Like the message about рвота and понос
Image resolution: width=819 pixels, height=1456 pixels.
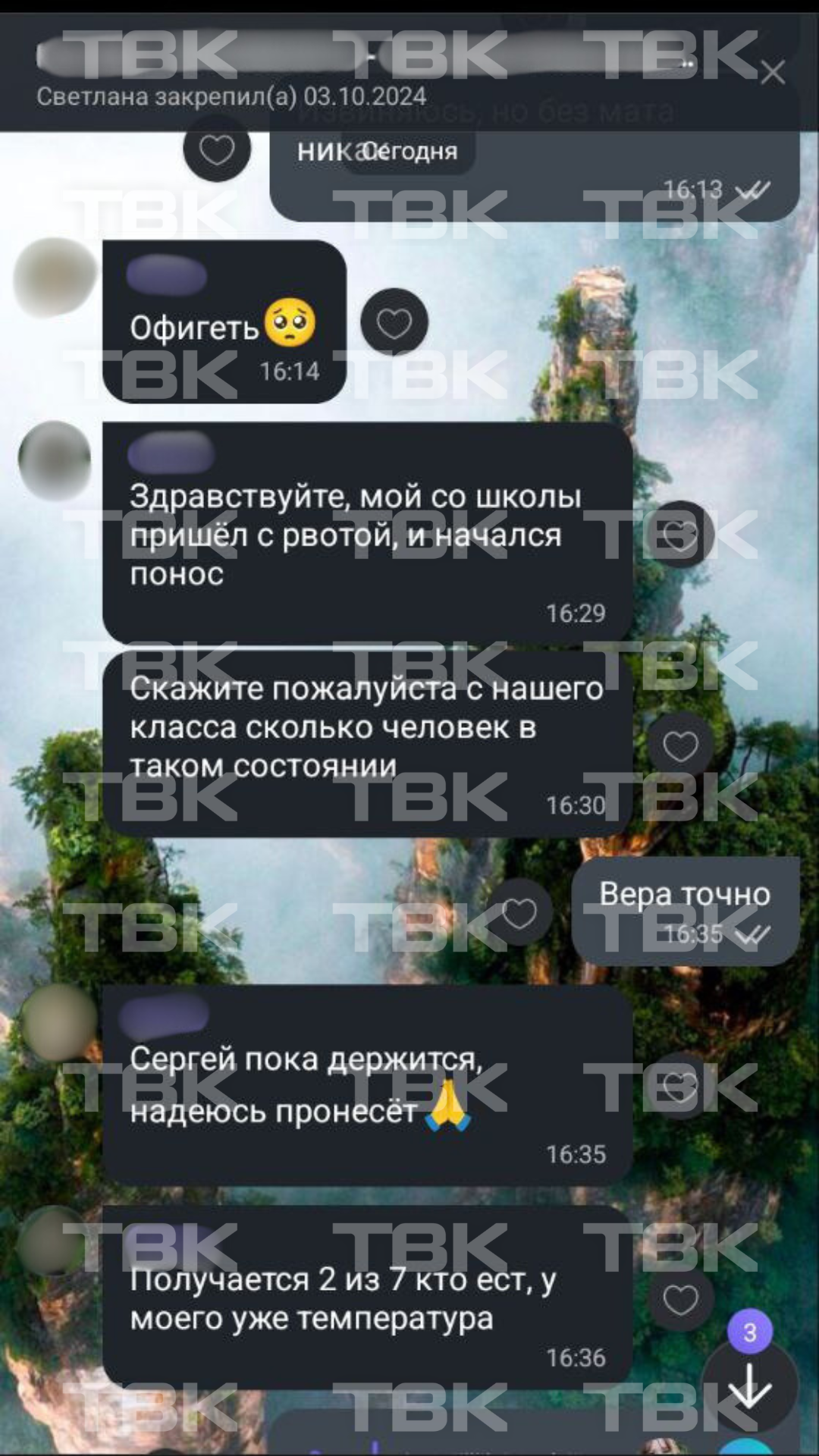tap(679, 535)
